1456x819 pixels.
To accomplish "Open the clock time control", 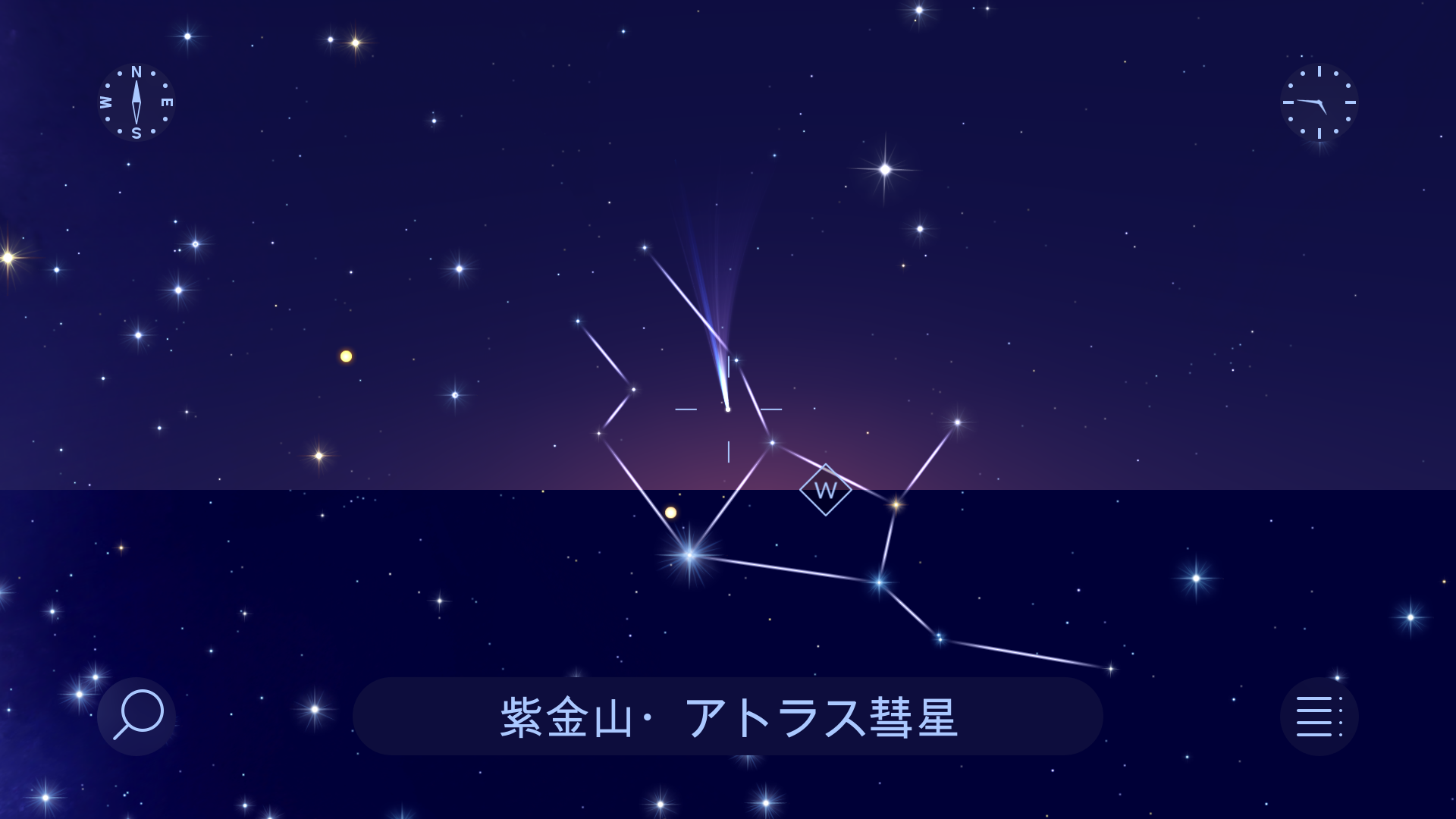I will pos(1319,102).
